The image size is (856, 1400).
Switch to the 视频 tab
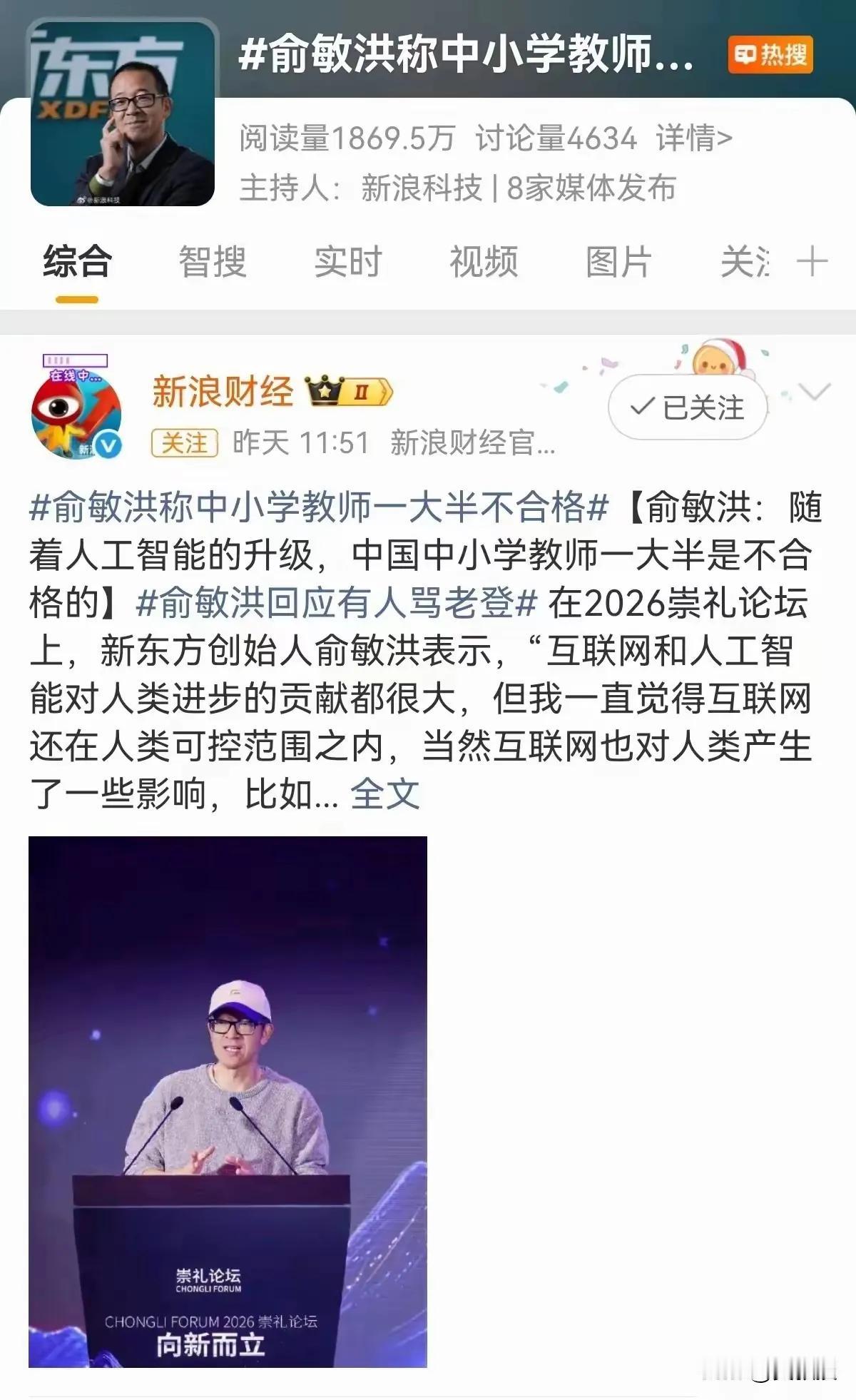click(482, 262)
